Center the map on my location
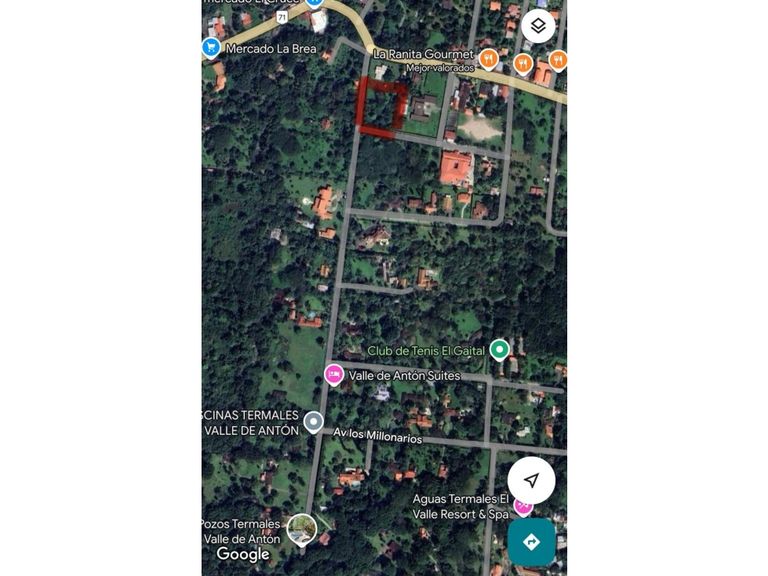This screenshot has width=768, height=576. [531, 480]
